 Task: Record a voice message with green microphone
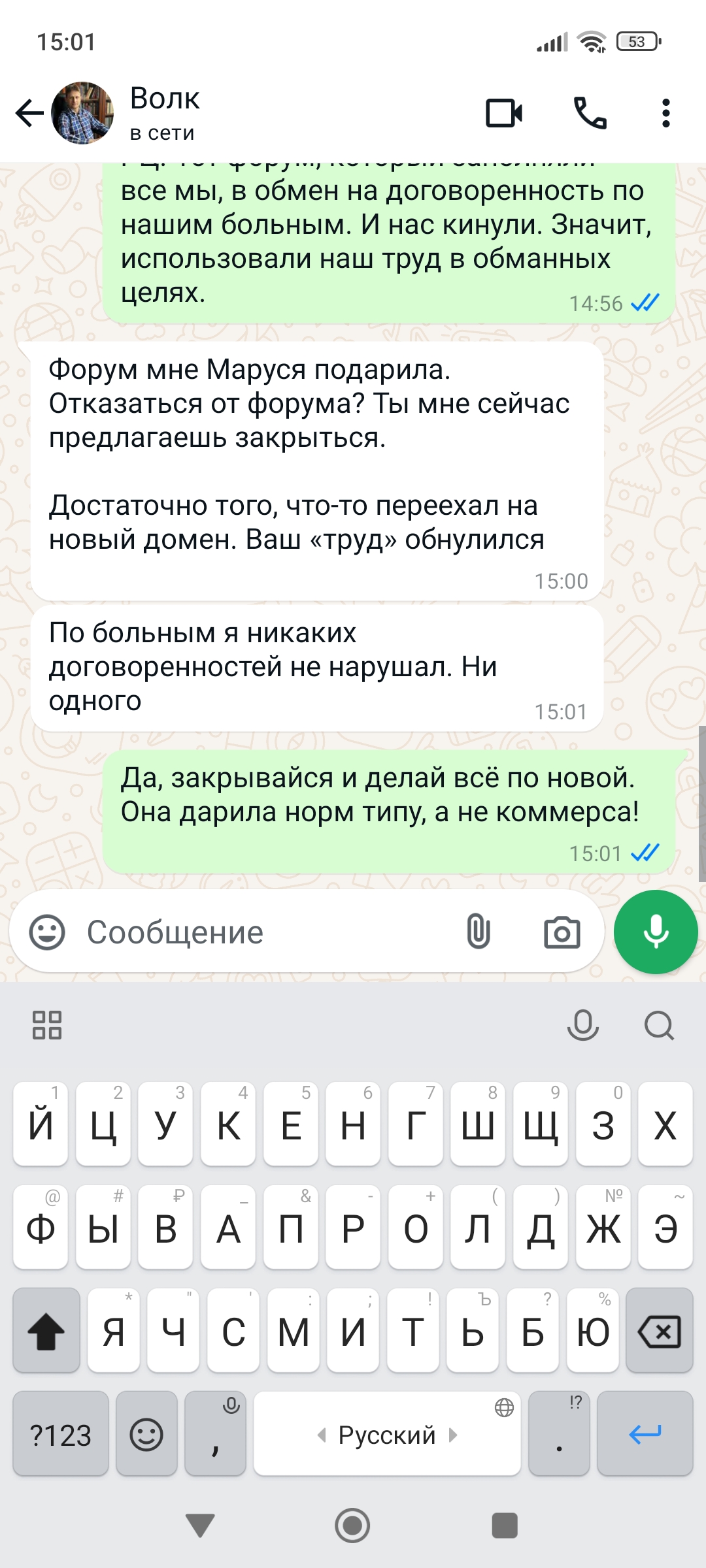point(656,932)
